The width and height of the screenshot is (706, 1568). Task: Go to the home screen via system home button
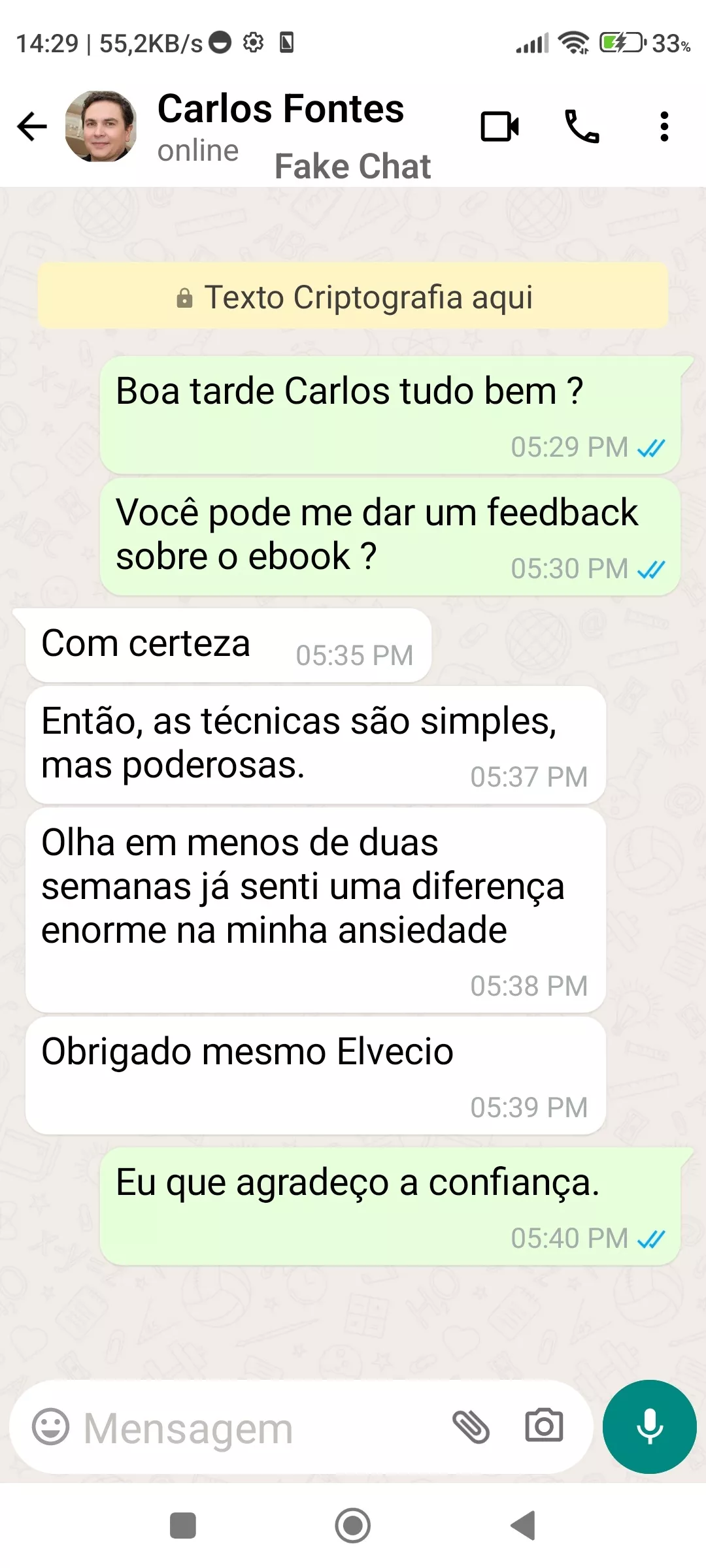[x=353, y=1526]
